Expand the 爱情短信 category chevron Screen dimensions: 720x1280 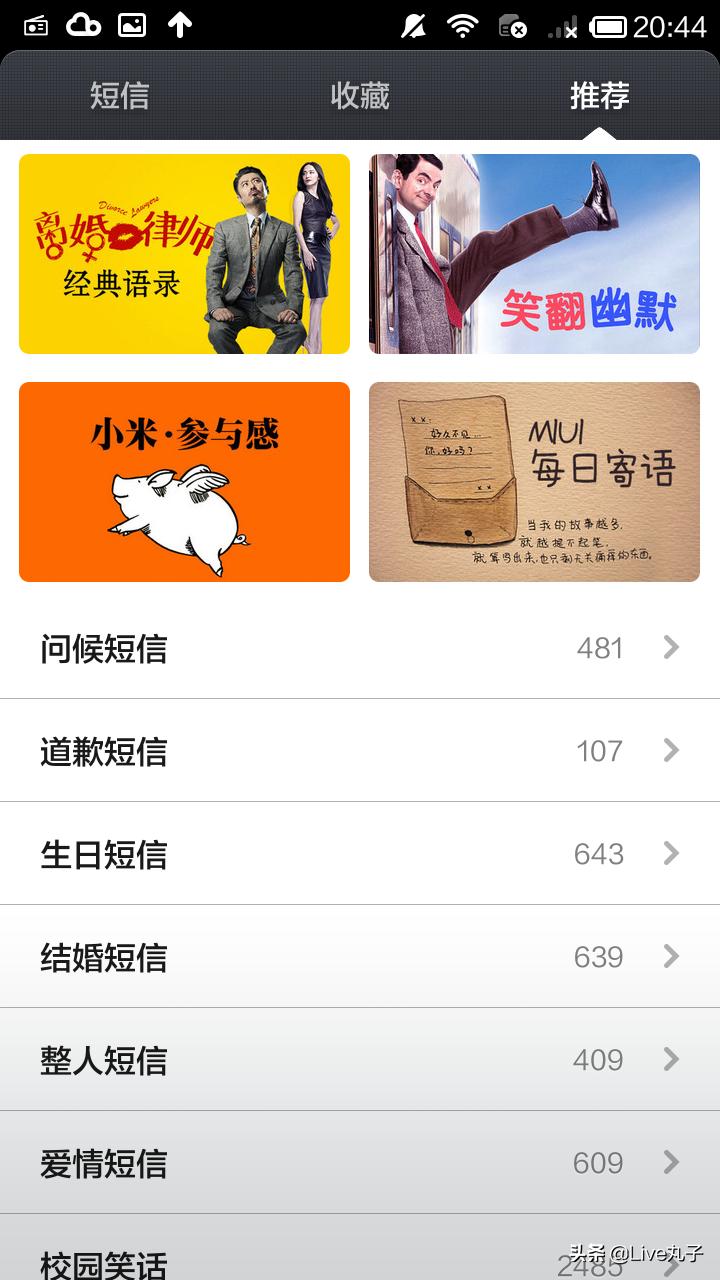[x=671, y=1162]
